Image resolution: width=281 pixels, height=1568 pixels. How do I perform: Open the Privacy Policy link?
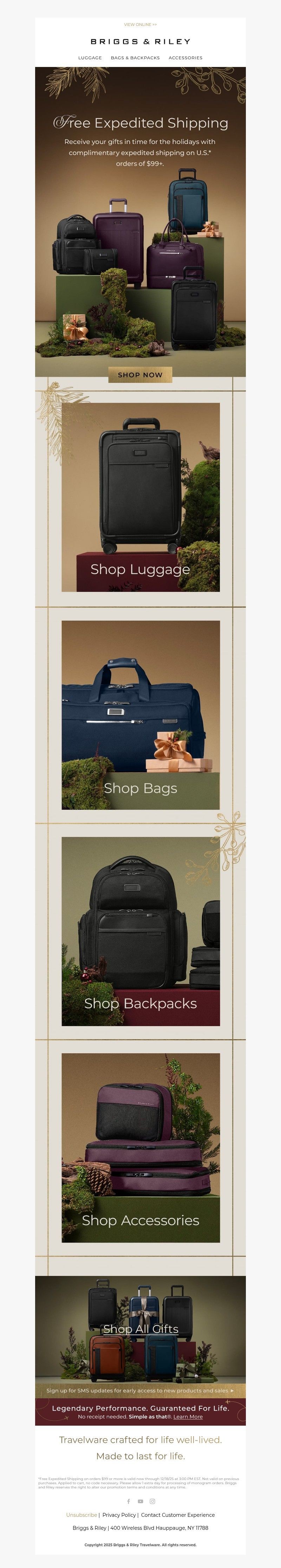tap(119, 1514)
